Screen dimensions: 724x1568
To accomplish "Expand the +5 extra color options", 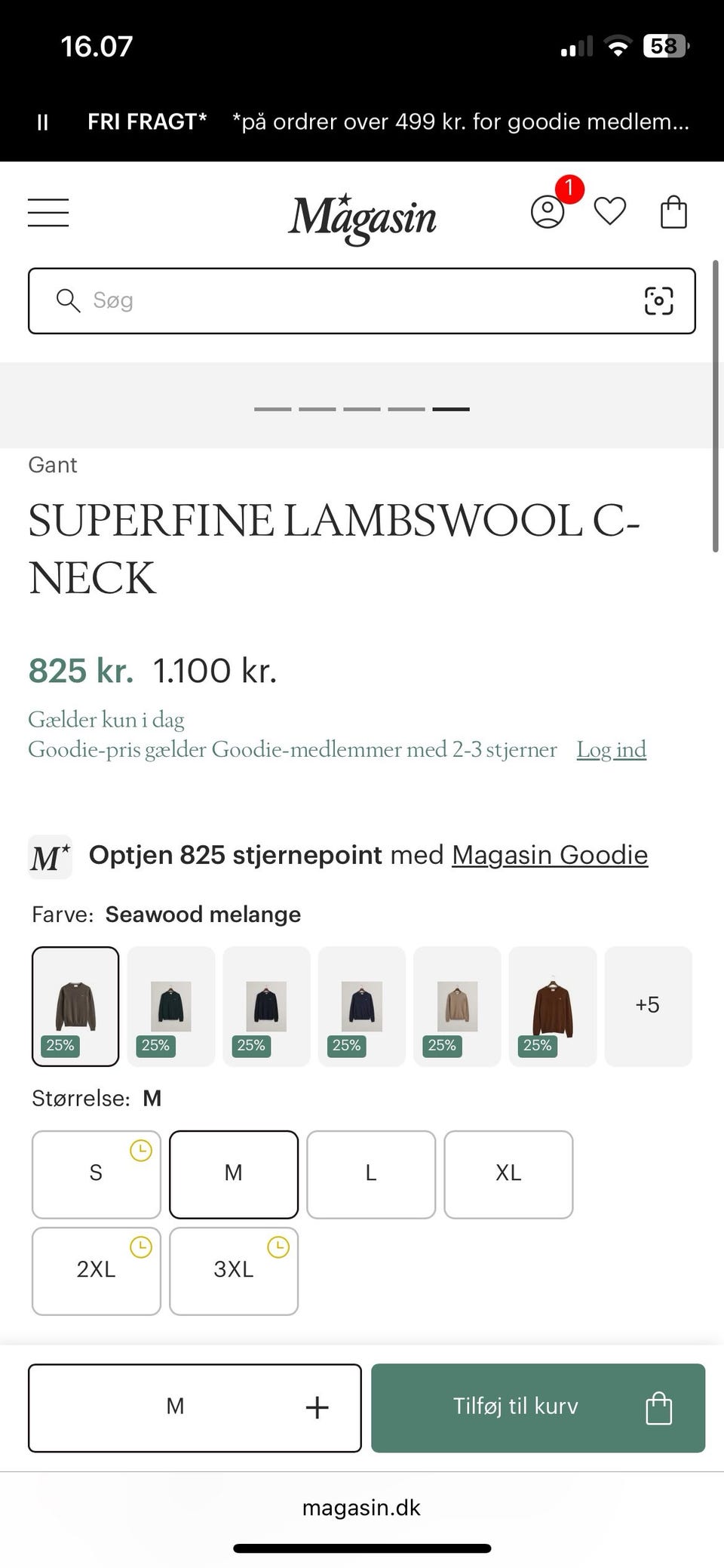I will [648, 1005].
